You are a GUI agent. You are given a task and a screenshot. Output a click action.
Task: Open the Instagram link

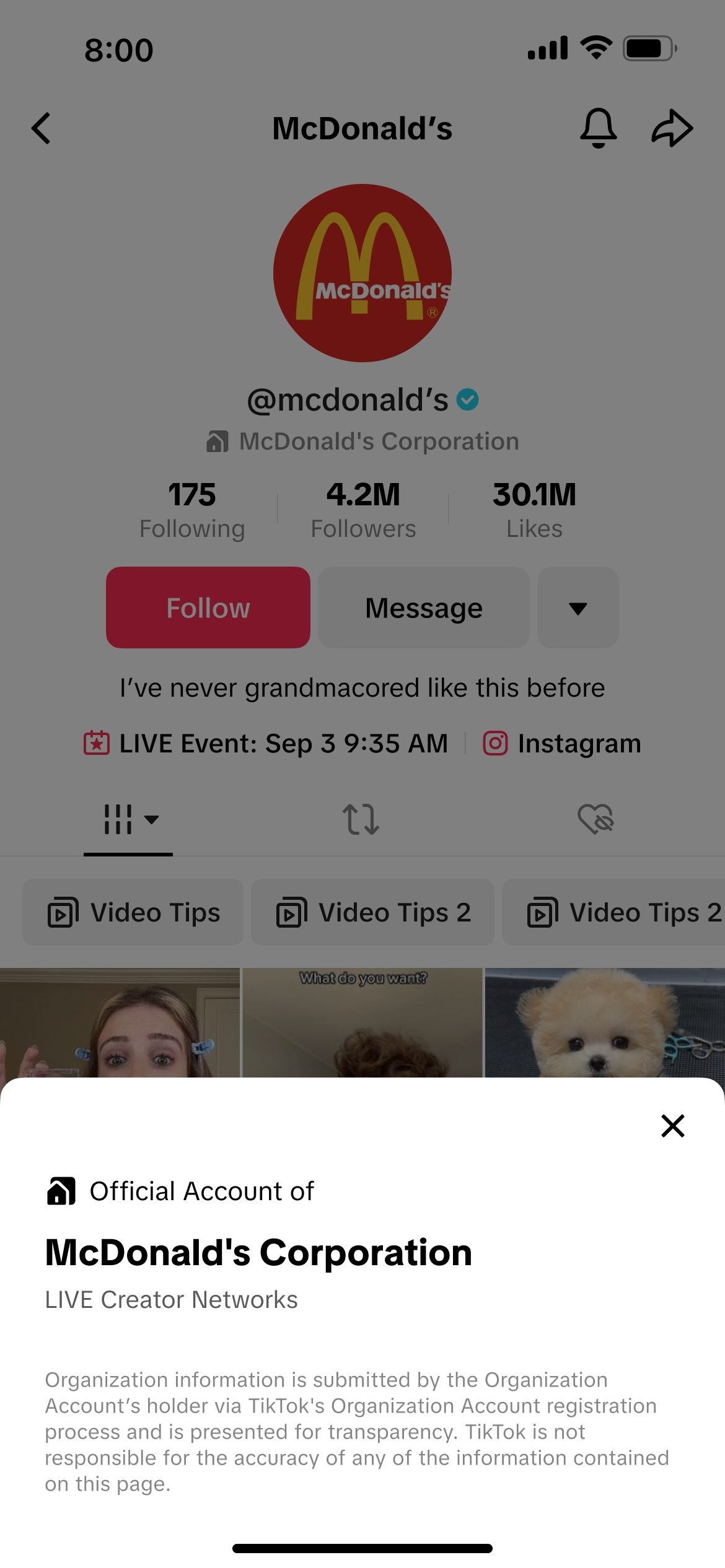pos(562,743)
